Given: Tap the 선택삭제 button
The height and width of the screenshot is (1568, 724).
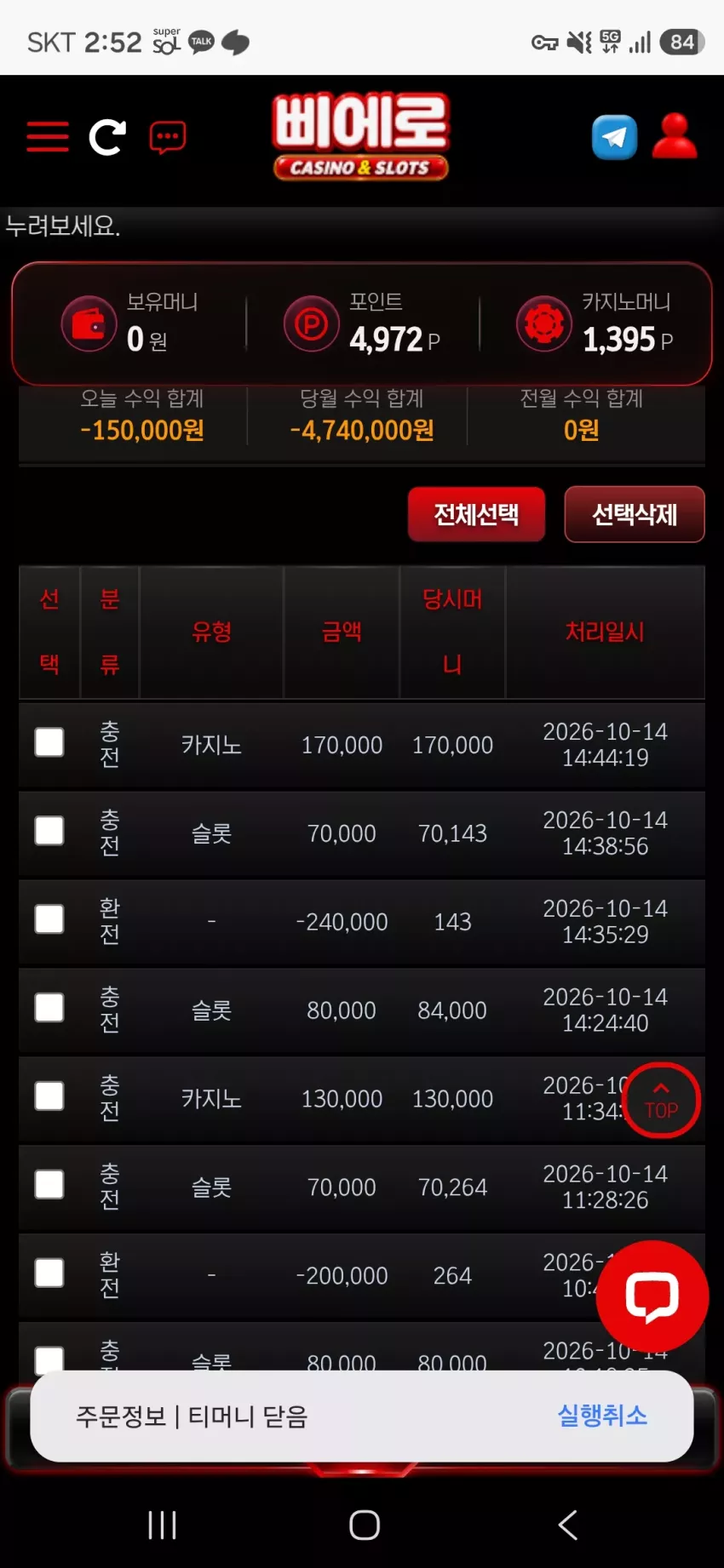Looking at the screenshot, I should pyautogui.click(x=635, y=514).
